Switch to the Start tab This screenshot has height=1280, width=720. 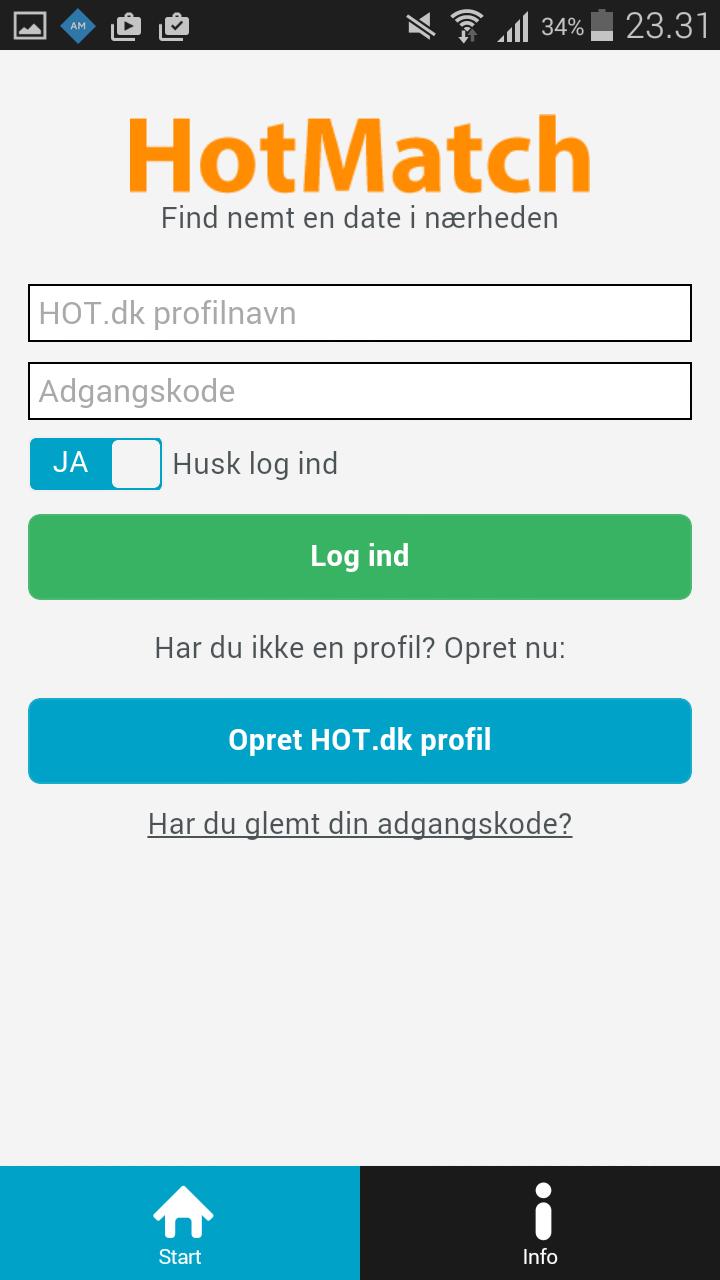tap(180, 1222)
